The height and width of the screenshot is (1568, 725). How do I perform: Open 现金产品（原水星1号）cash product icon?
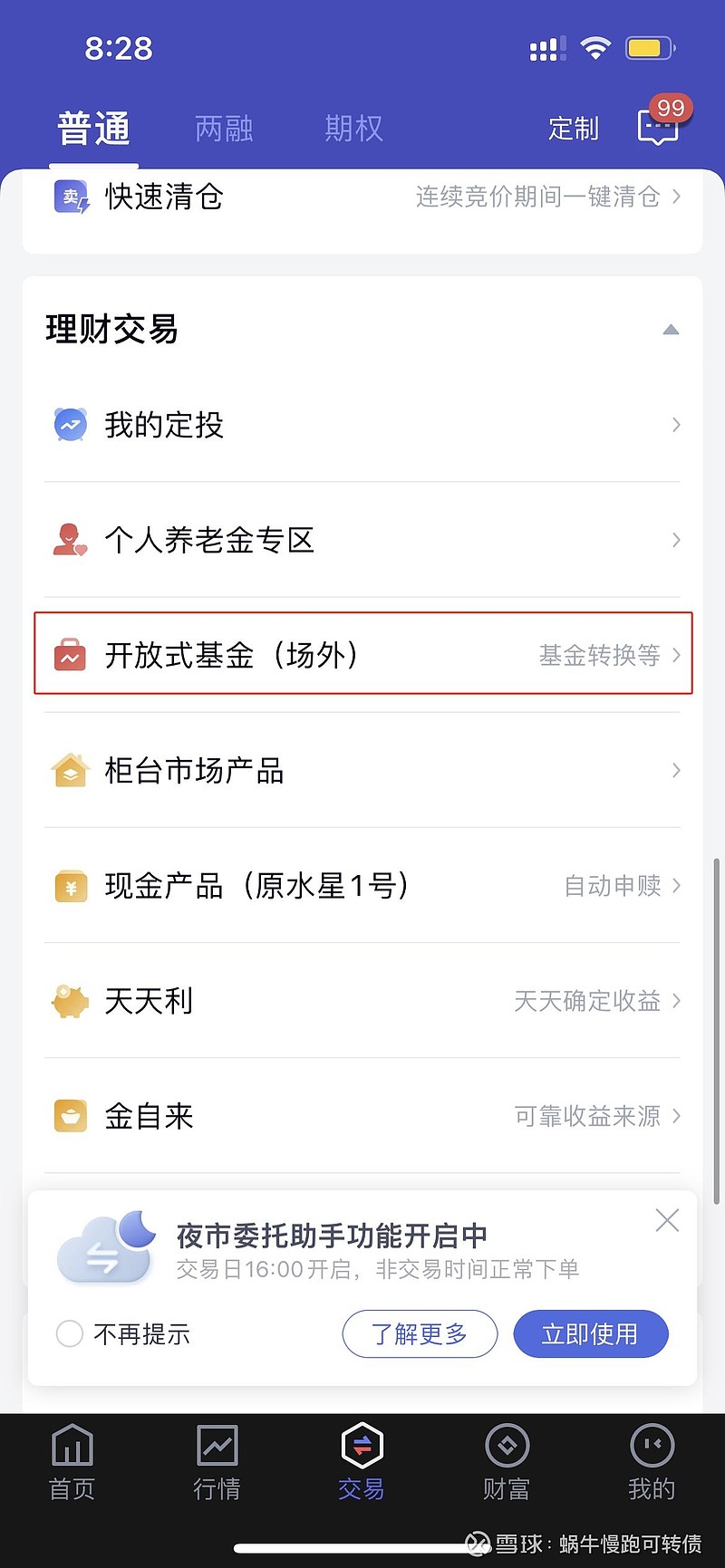71,885
